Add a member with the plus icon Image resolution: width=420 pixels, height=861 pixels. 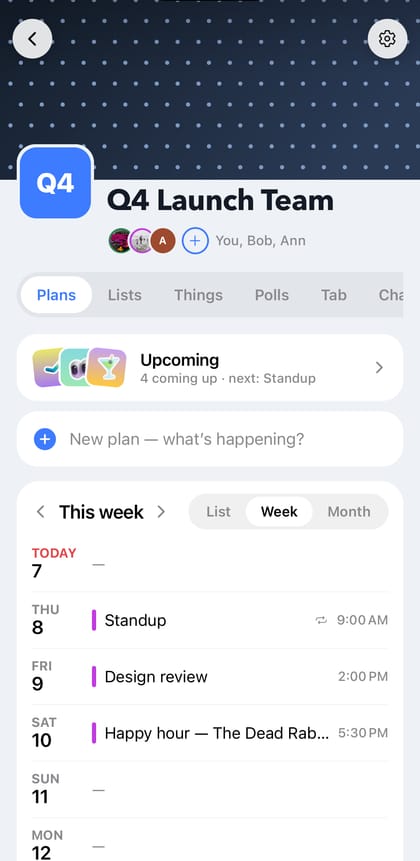click(x=195, y=241)
